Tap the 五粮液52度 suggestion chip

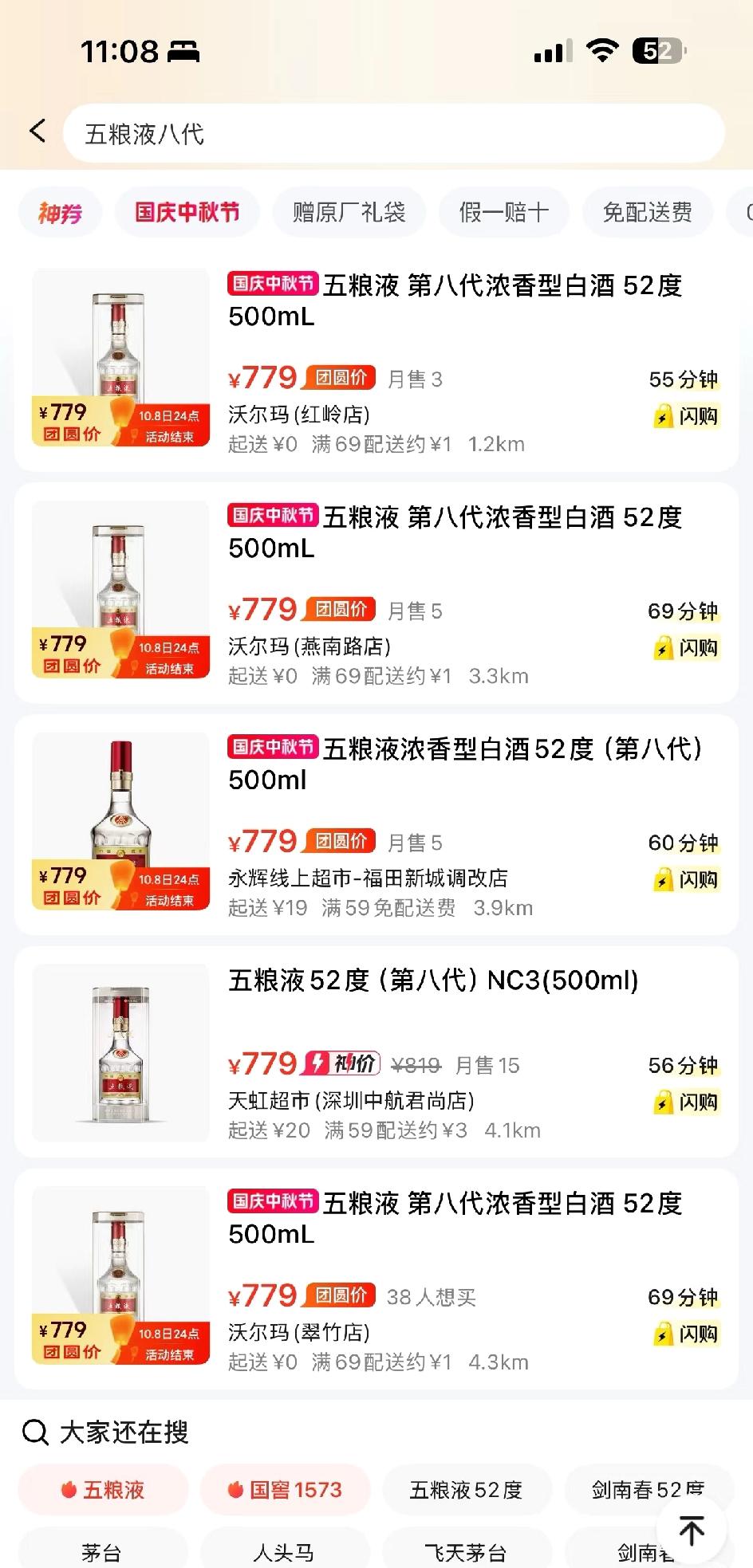(x=466, y=1490)
